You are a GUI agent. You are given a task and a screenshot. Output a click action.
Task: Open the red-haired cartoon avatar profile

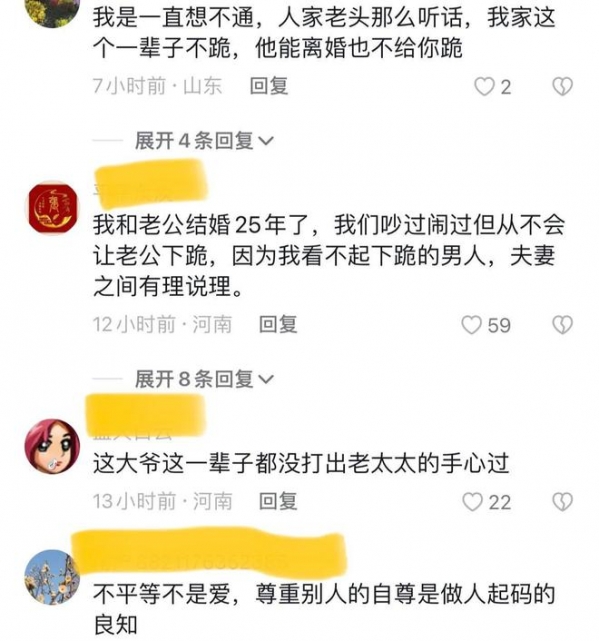(x=52, y=445)
